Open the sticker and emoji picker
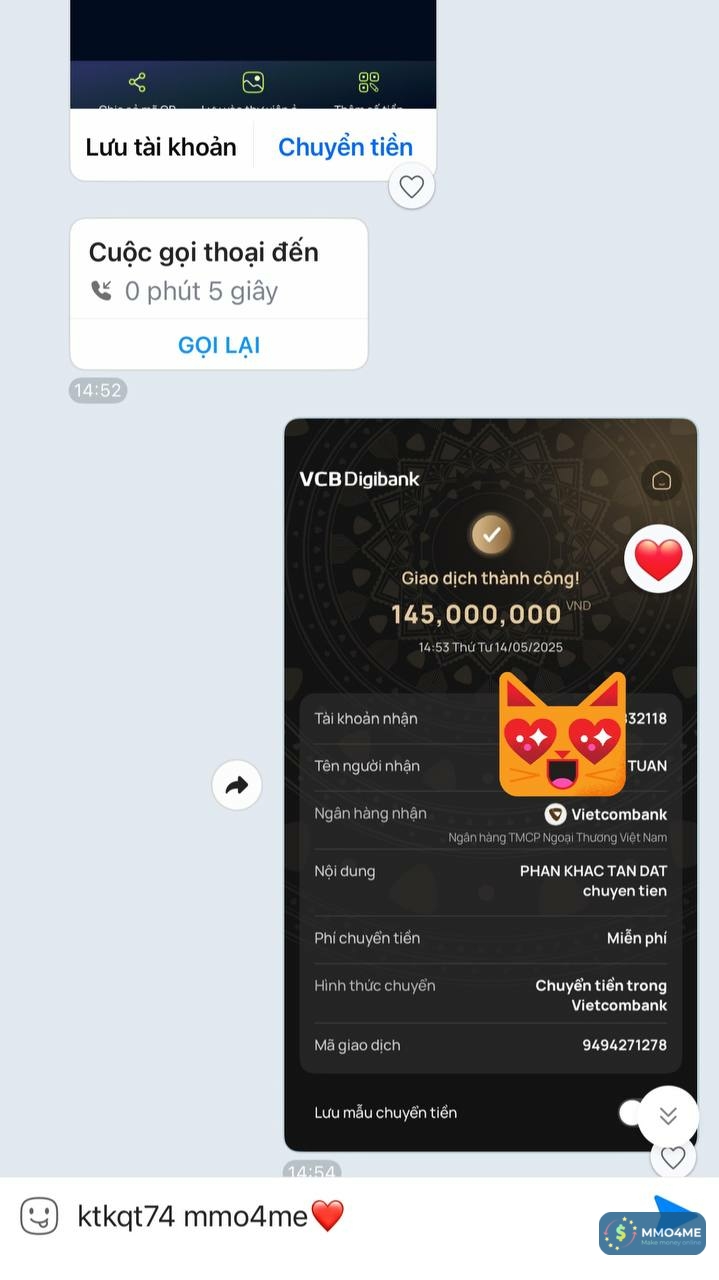The image size is (719, 1280). tap(39, 1216)
